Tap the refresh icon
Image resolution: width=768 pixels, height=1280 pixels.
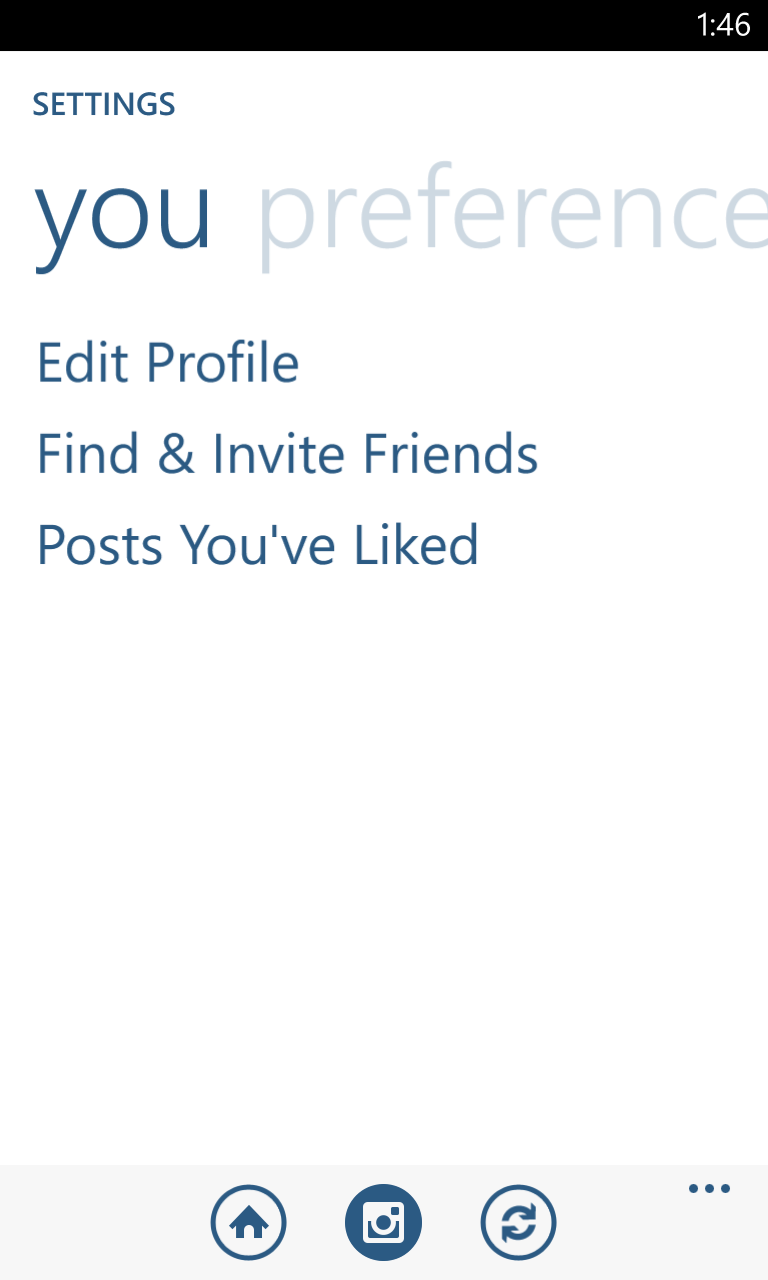pos(518,1222)
